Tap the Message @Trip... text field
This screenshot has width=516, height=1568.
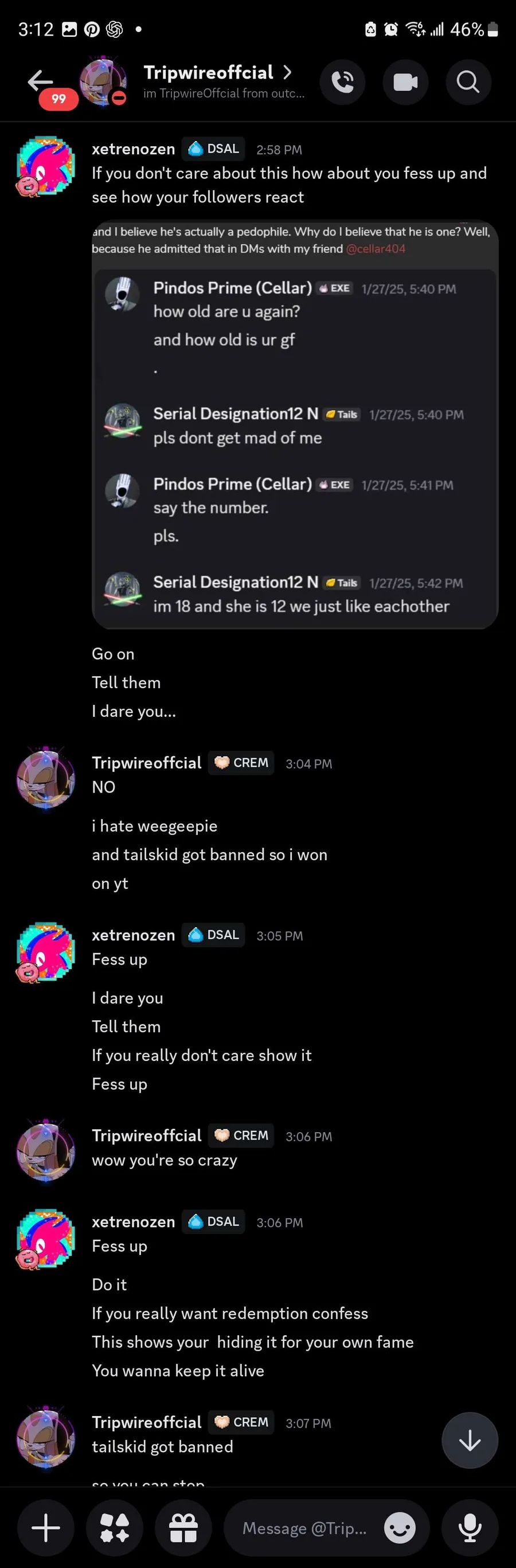click(304, 1528)
